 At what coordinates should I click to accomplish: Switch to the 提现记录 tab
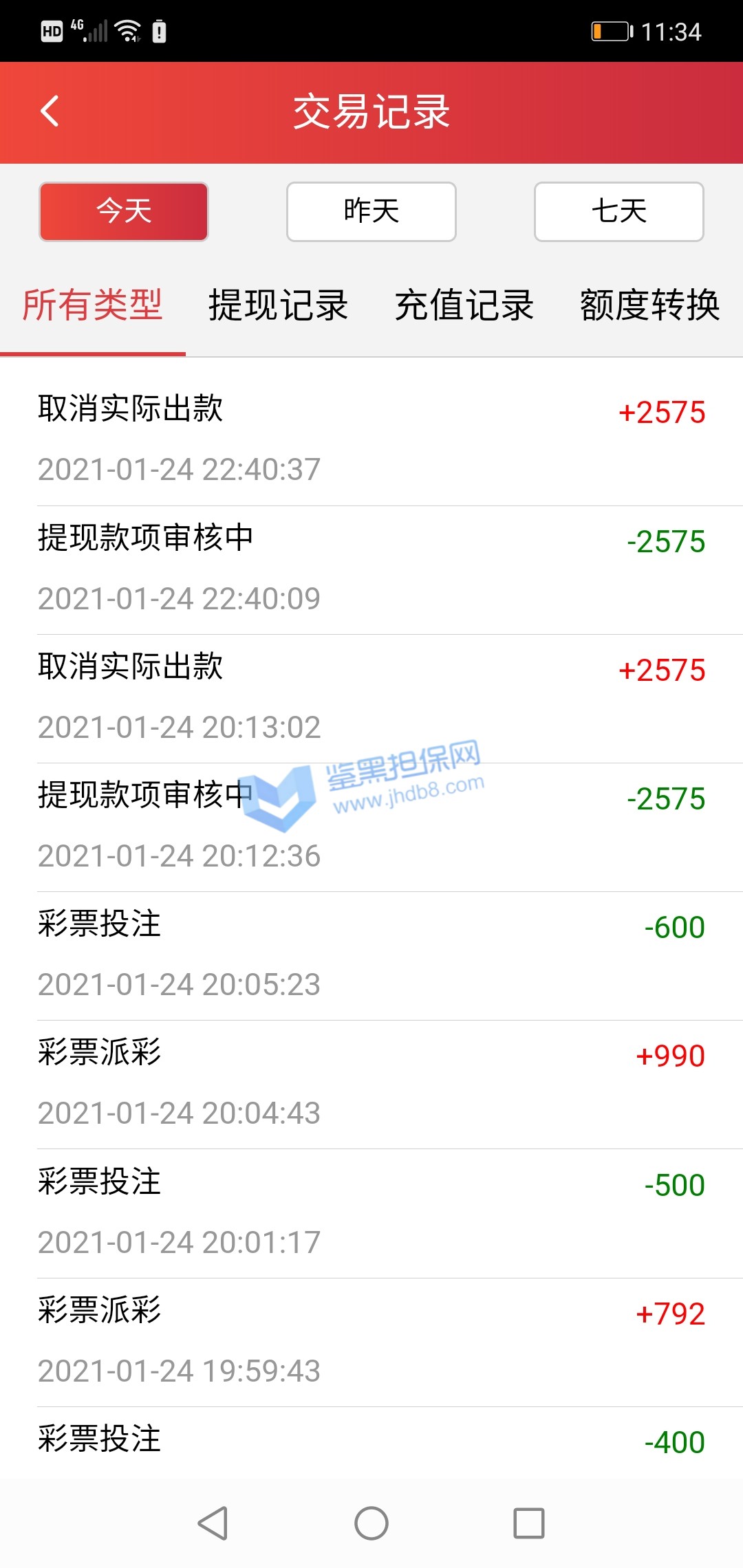click(x=279, y=305)
